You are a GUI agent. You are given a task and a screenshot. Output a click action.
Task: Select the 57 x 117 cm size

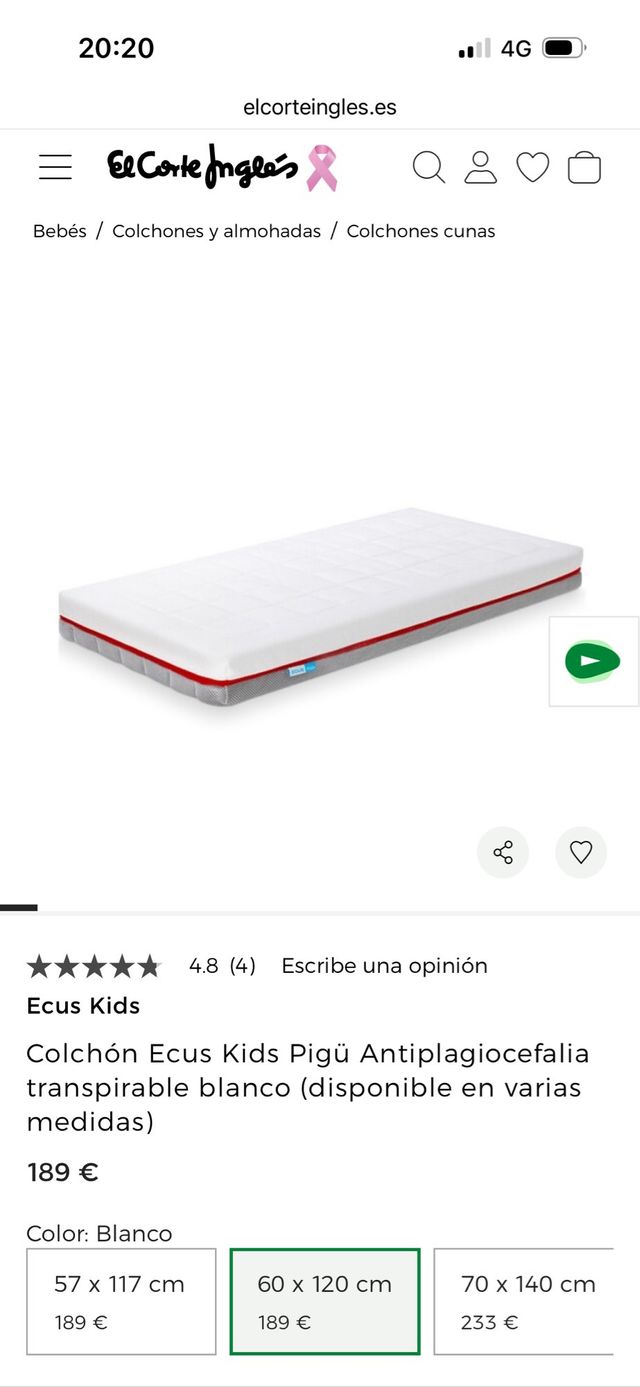tap(121, 1301)
